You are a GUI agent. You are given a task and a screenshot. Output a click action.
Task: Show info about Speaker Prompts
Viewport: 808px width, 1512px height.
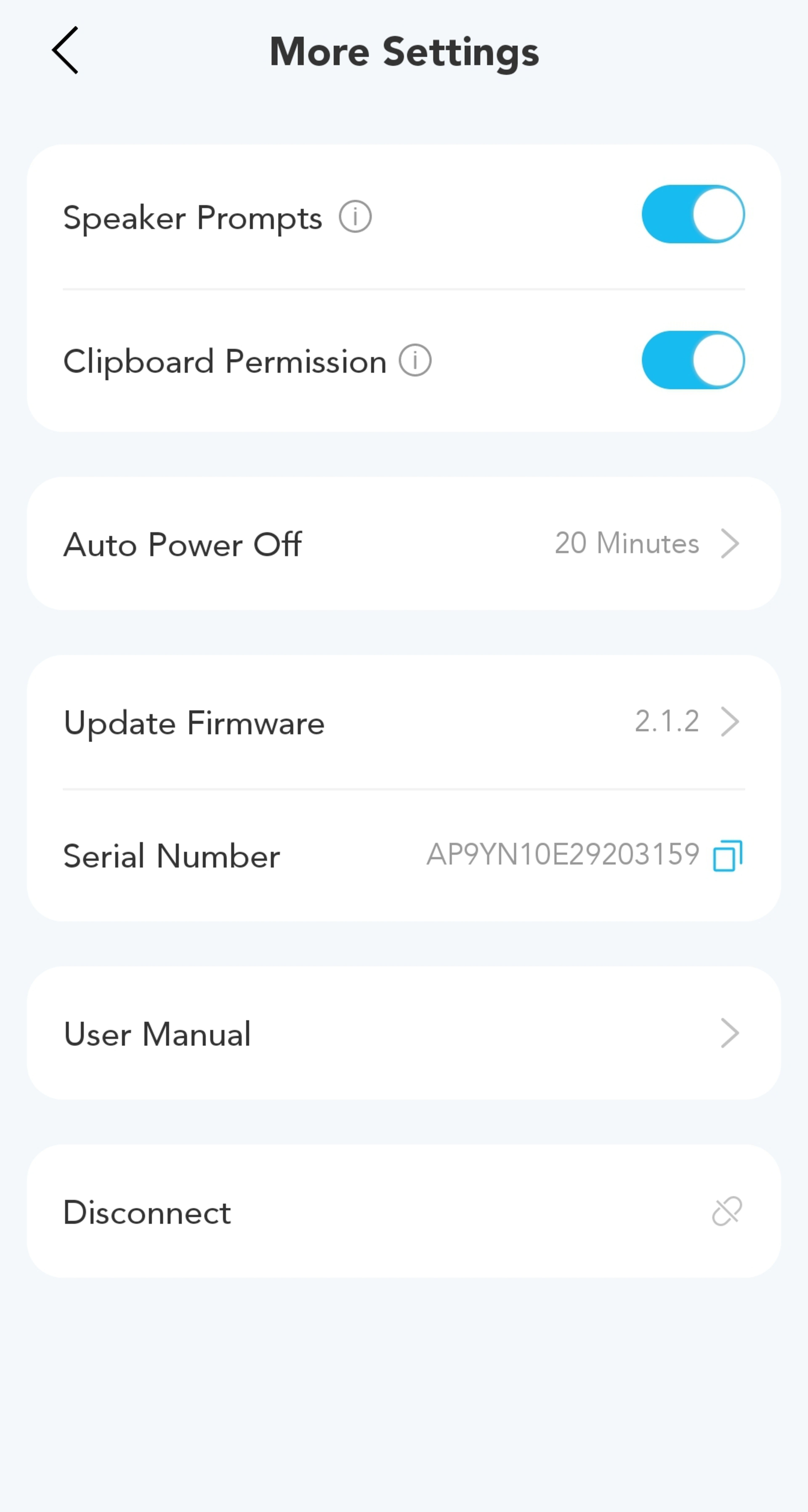coord(355,217)
